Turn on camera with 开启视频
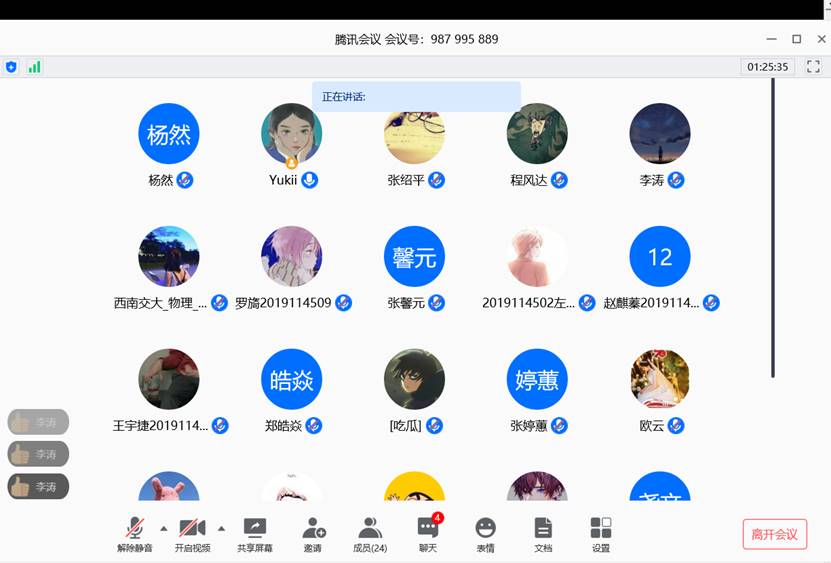831x563 pixels. (192, 533)
